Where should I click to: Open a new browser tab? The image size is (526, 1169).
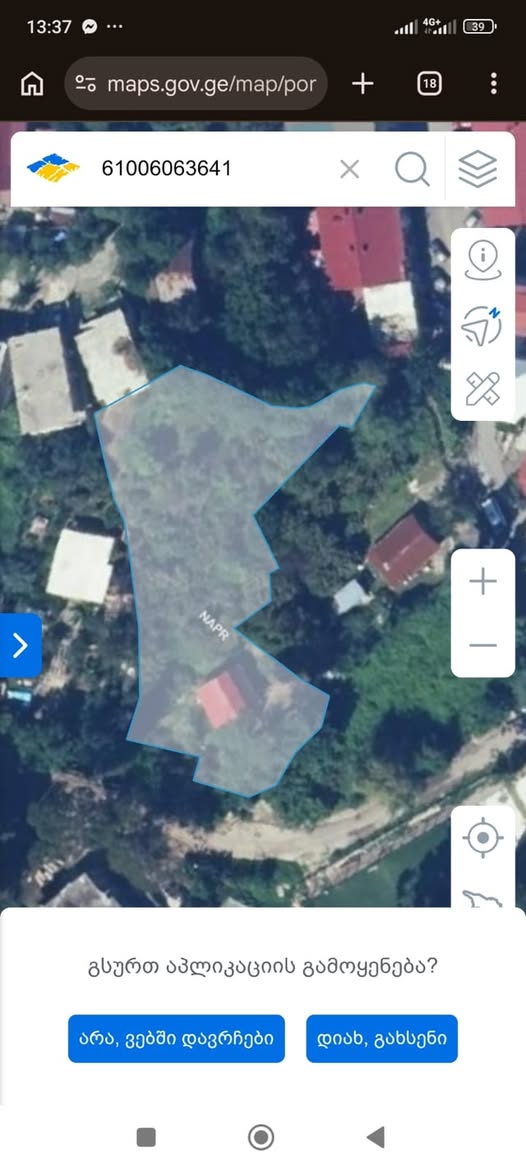(x=362, y=84)
